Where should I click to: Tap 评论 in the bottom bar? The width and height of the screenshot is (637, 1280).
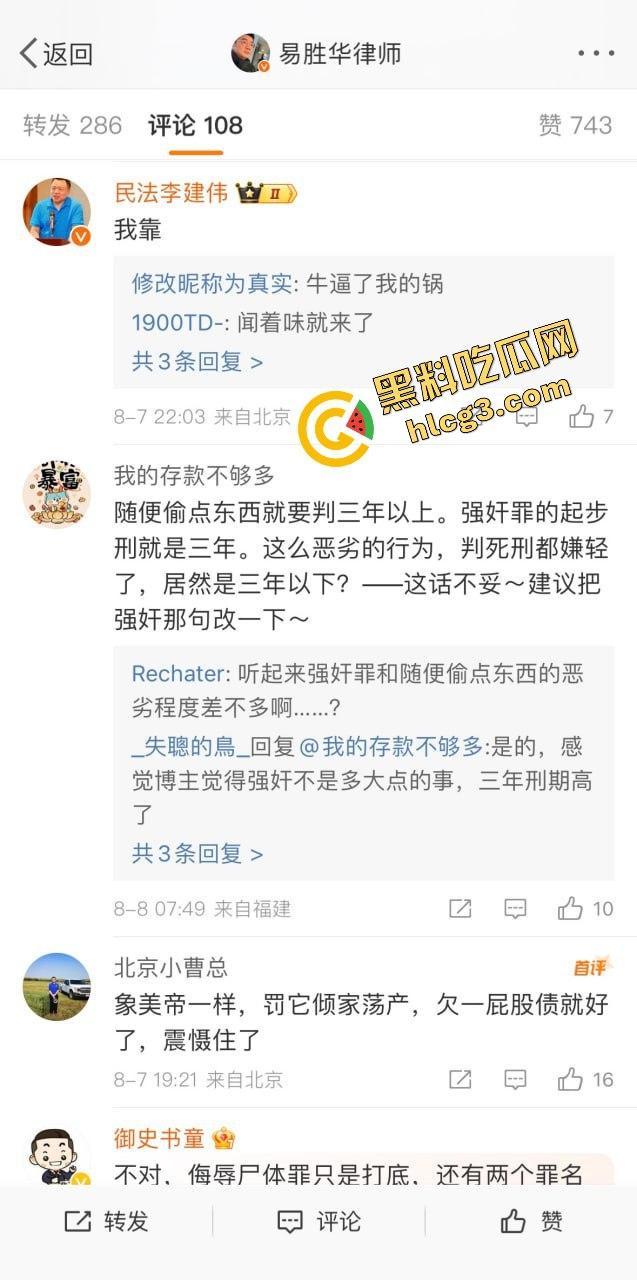tap(318, 1221)
